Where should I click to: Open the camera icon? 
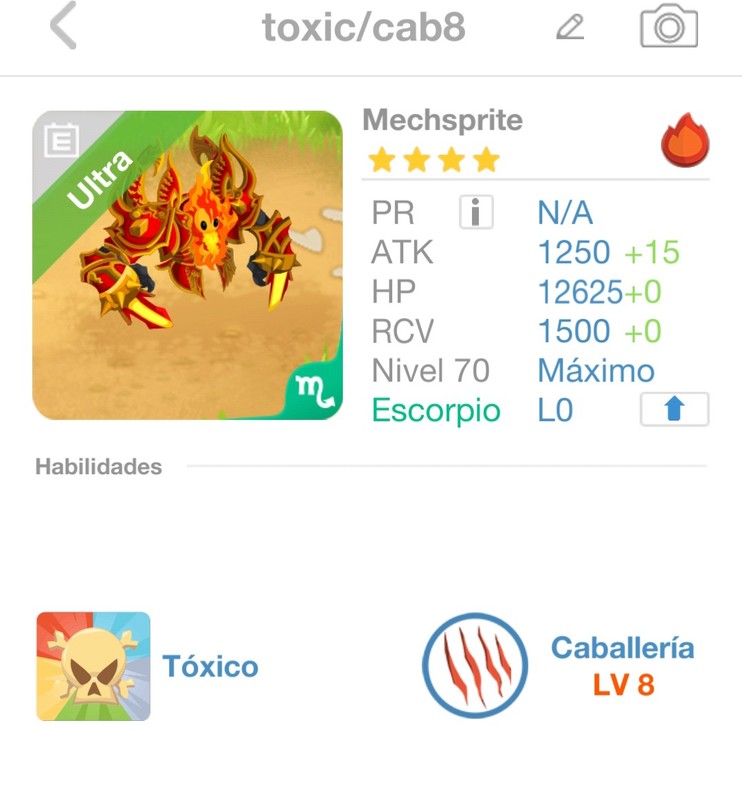point(668,27)
